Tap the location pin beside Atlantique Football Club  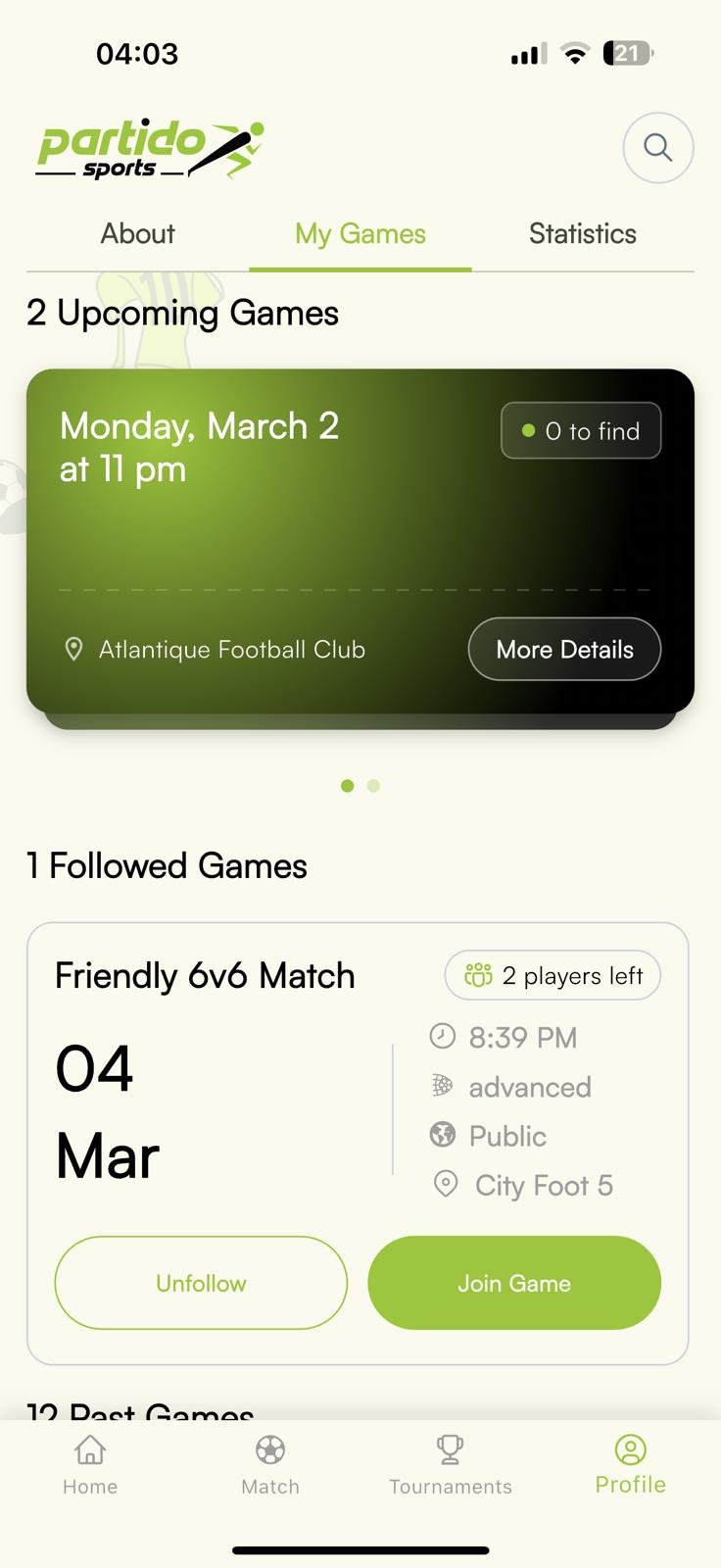[x=73, y=649]
